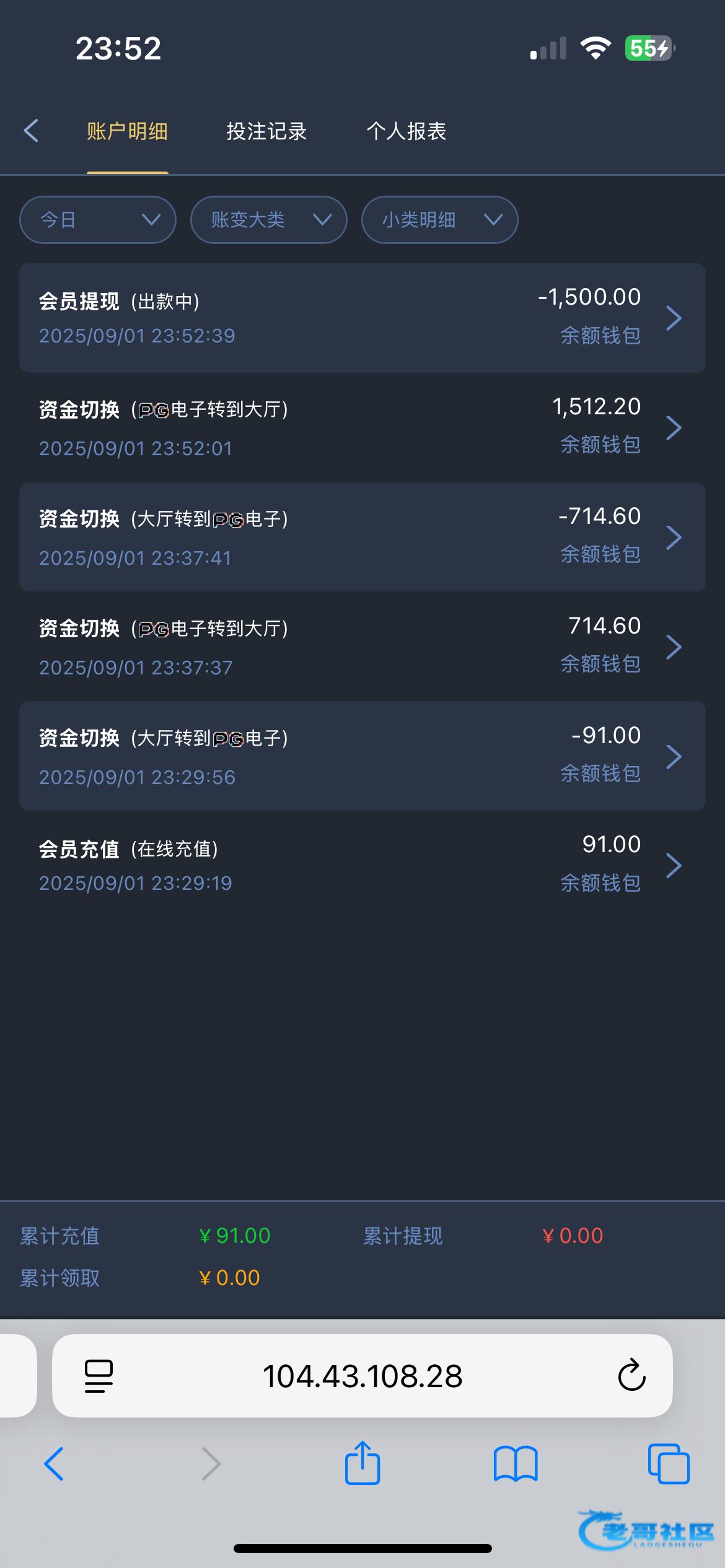Switch to the 投注记录 tab
Viewport: 725px width, 1568px height.
click(x=267, y=131)
